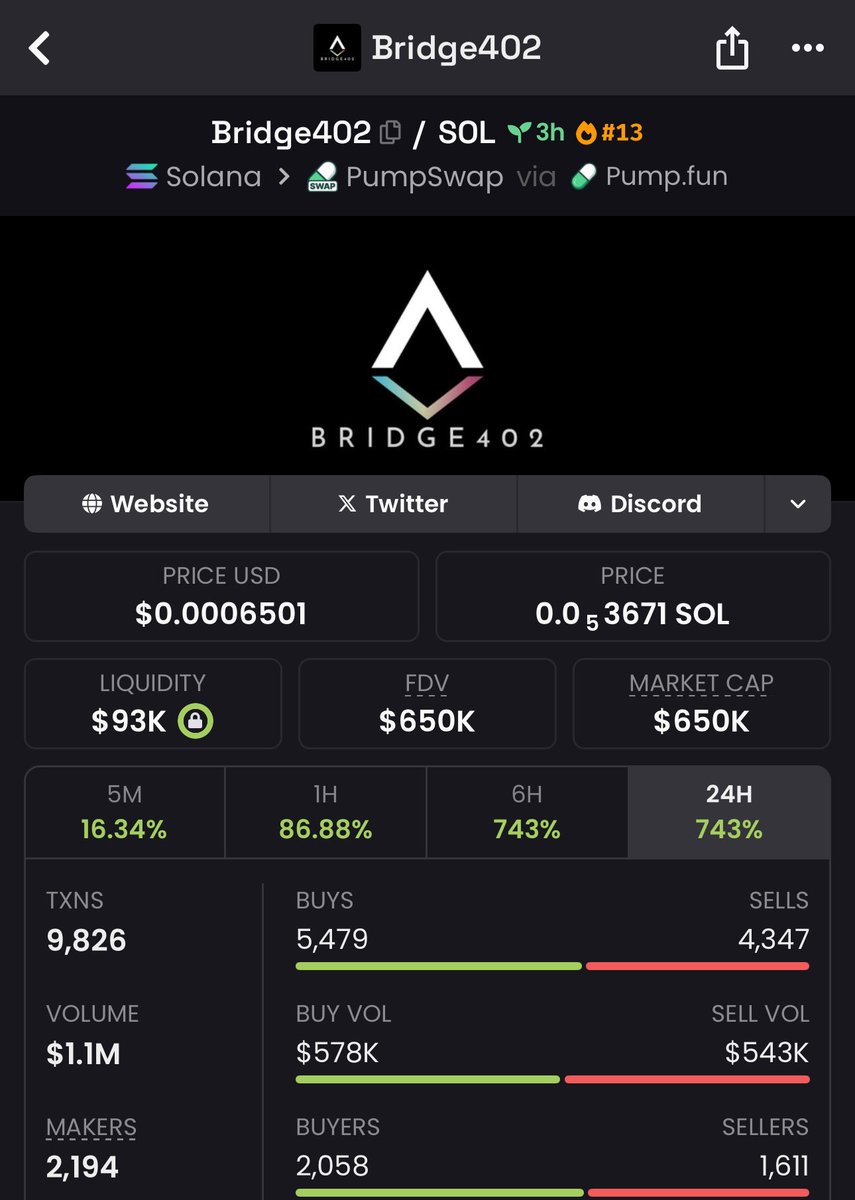Screen dimensions: 855x1200
Task: Share the Bridge402 pair page
Action: point(732,48)
